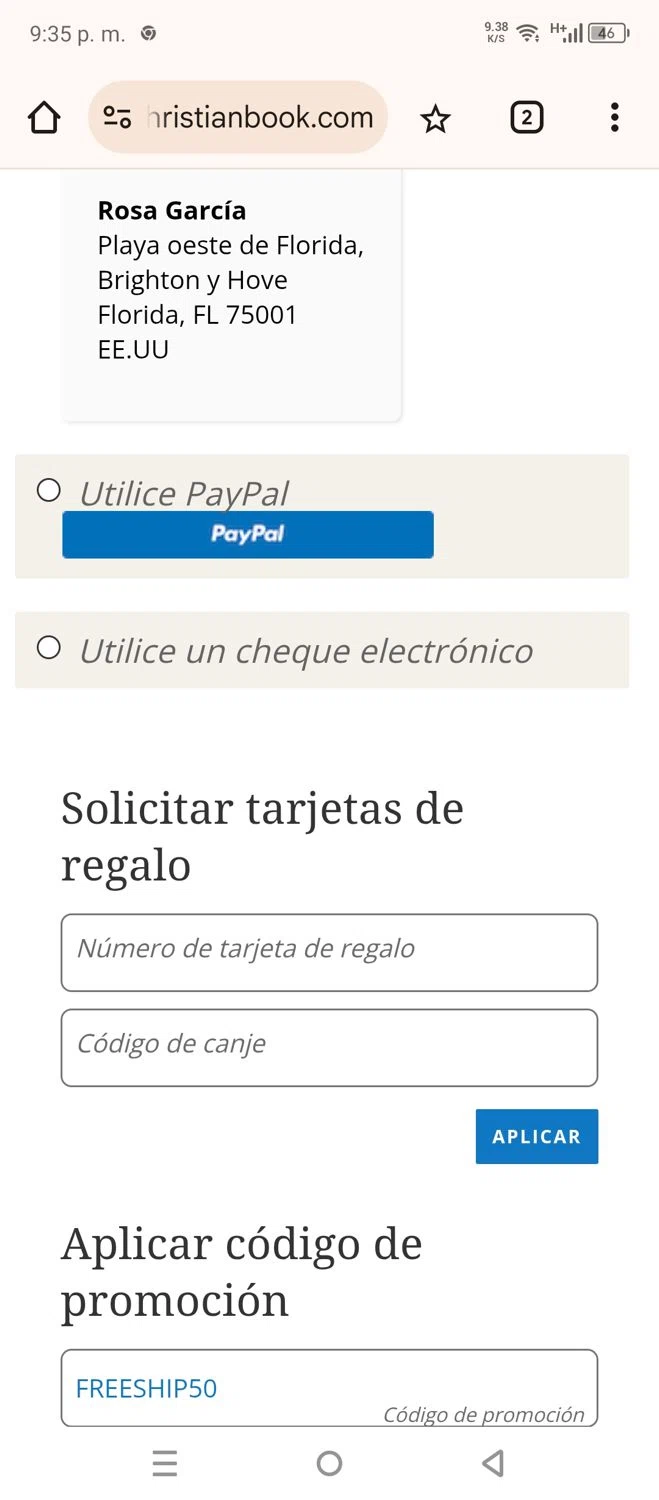The image size is (659, 1500).
Task: Focus the Número de tarjeta de regalo field
Action: coord(329,952)
